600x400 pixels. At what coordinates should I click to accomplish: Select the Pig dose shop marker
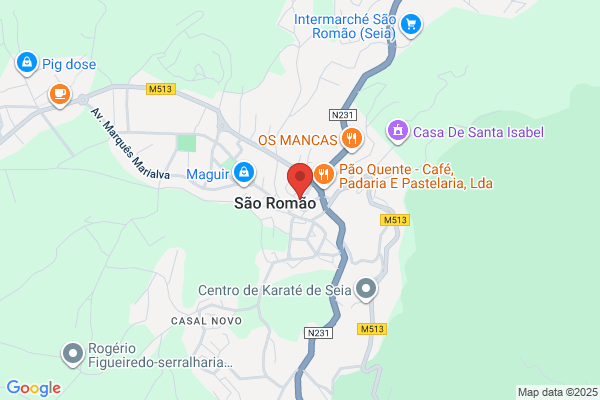(27, 63)
